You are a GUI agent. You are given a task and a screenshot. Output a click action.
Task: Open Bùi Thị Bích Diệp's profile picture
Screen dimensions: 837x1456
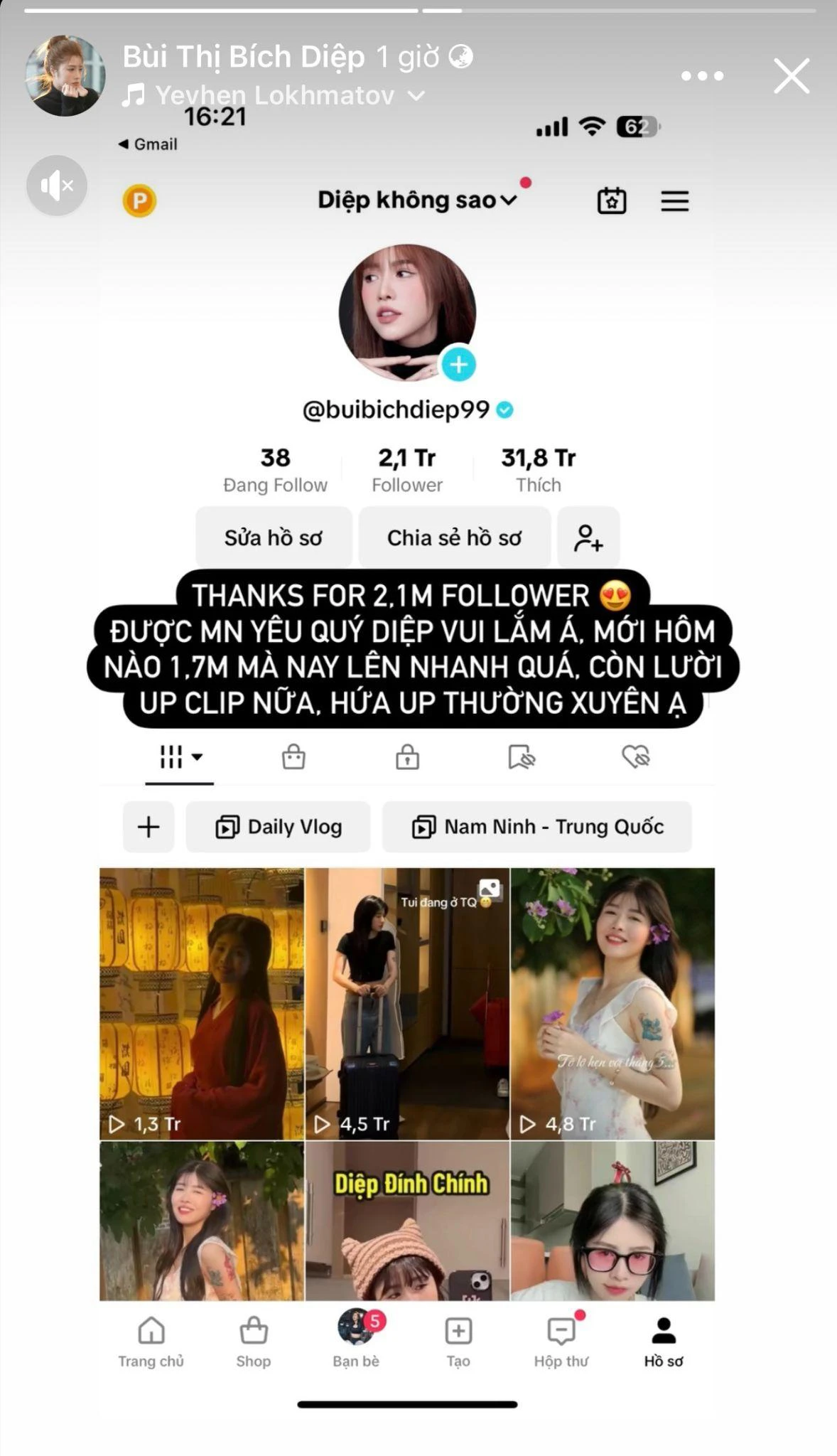65,76
